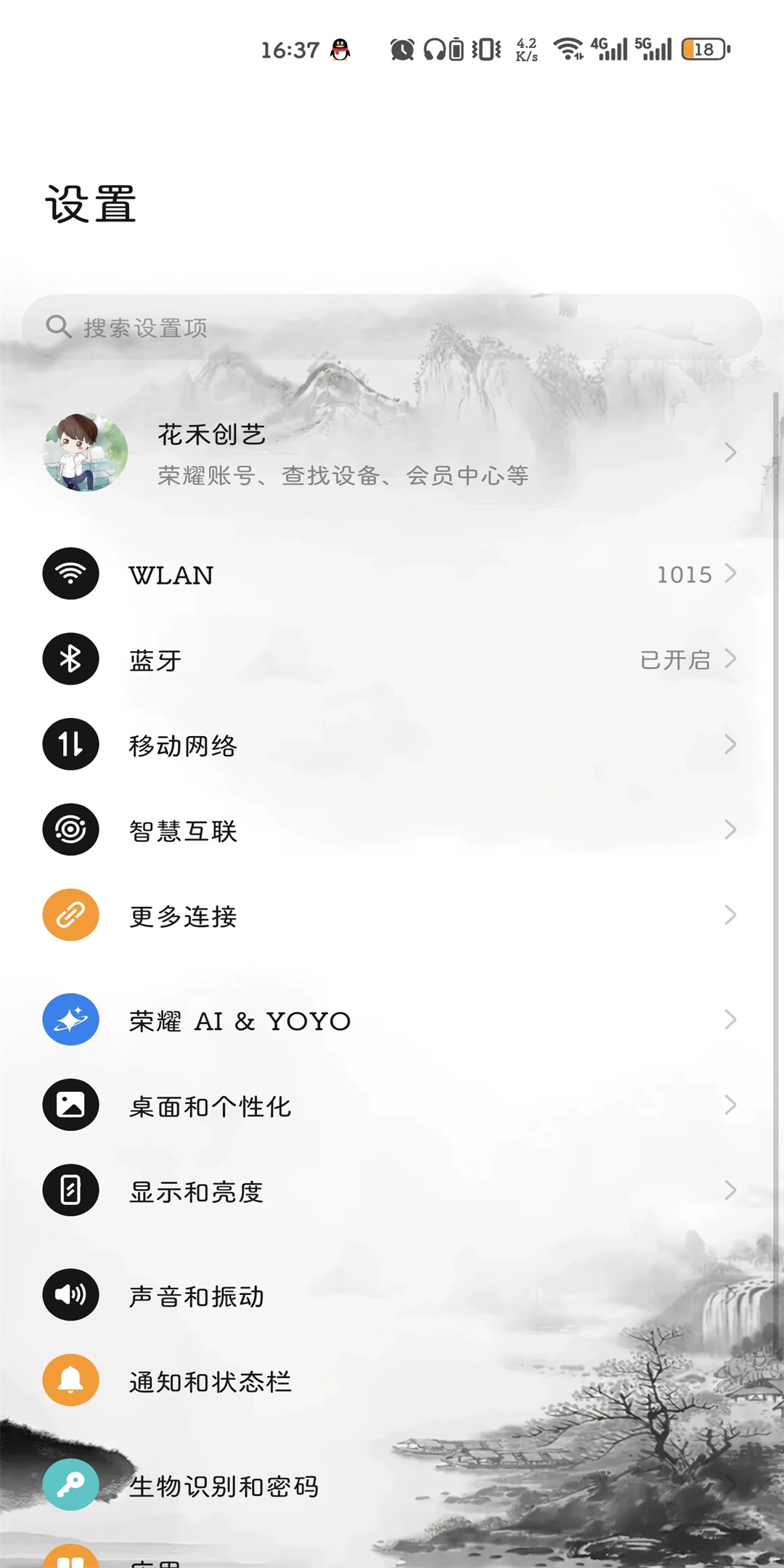Open 蓝牙 Bluetooth settings

click(392, 659)
